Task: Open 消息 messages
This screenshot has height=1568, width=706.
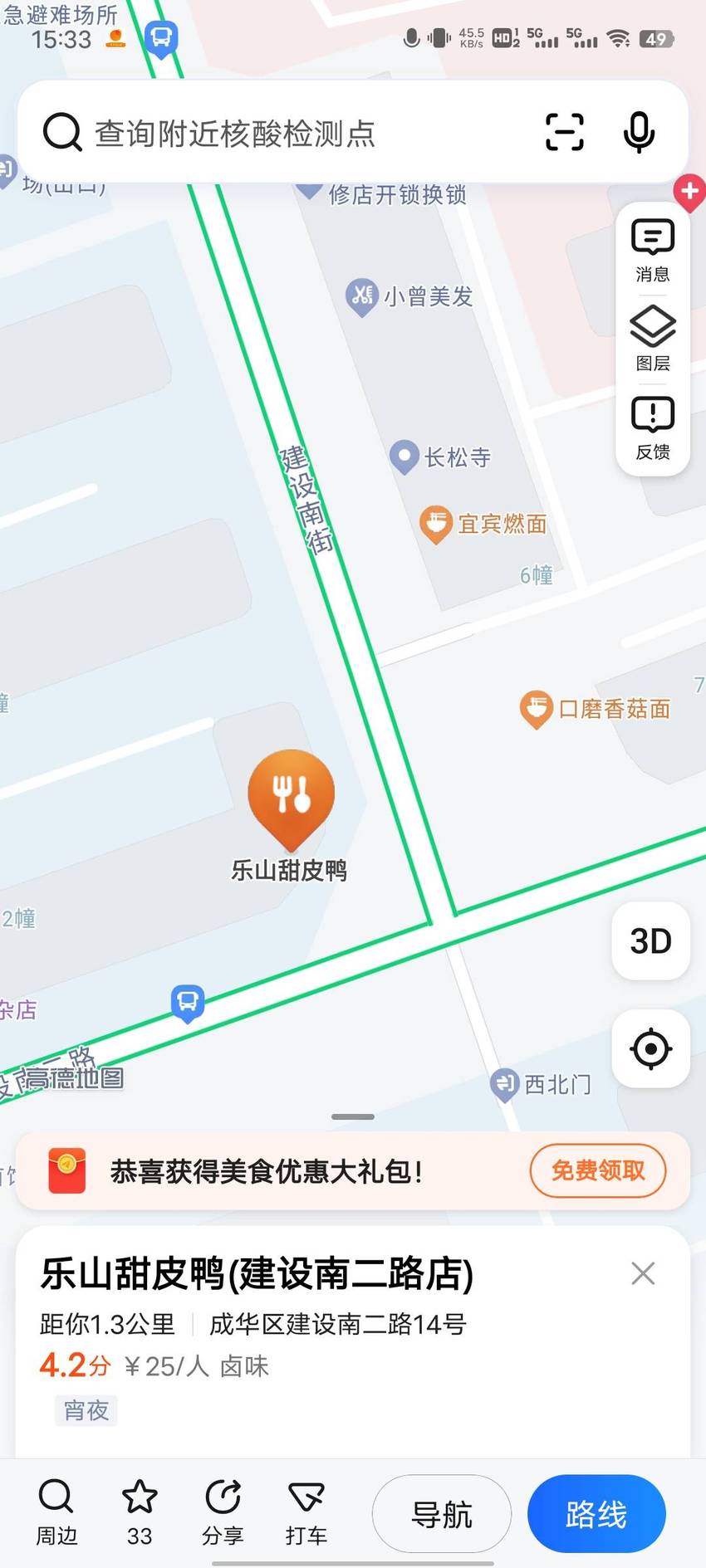Action: coord(653,250)
